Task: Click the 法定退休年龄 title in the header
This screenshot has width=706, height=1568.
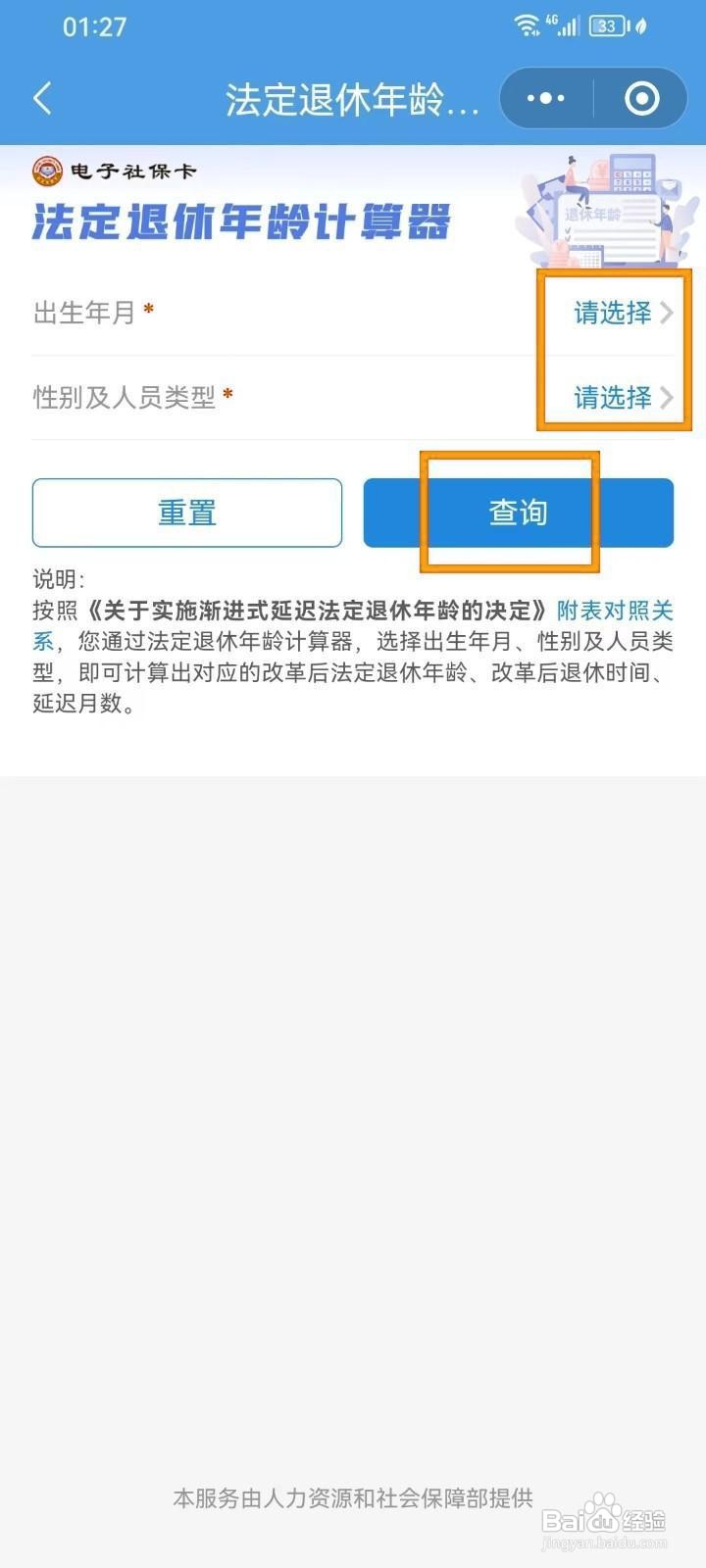Action: (353, 98)
